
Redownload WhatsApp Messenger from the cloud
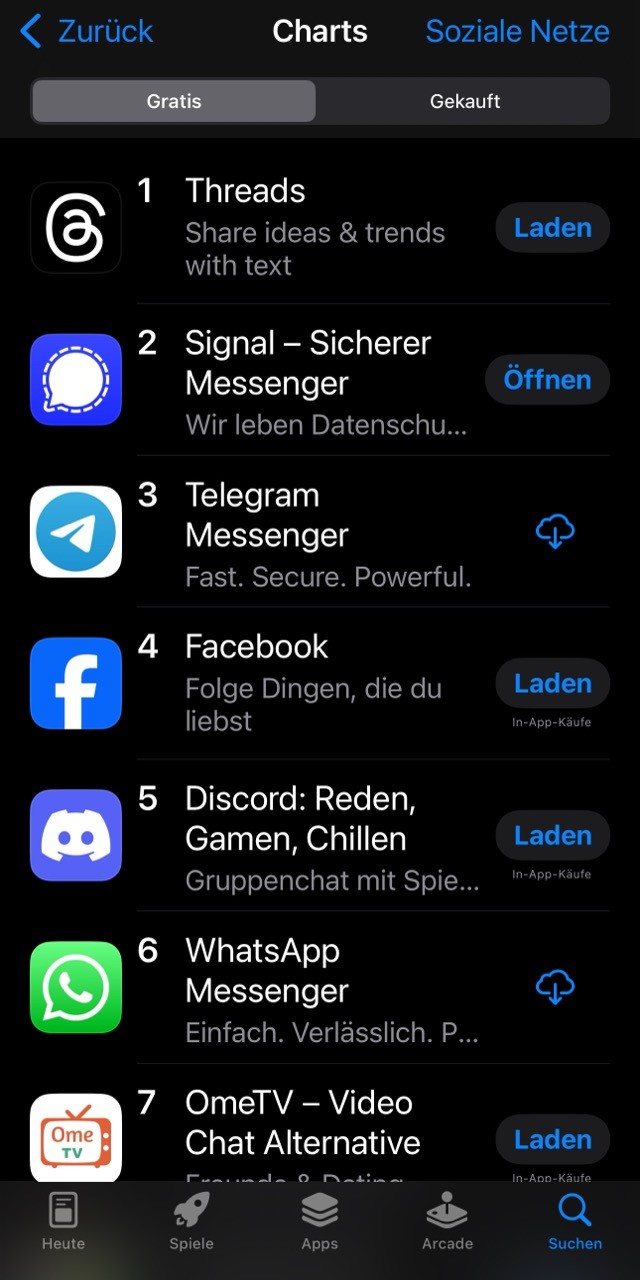pos(555,988)
